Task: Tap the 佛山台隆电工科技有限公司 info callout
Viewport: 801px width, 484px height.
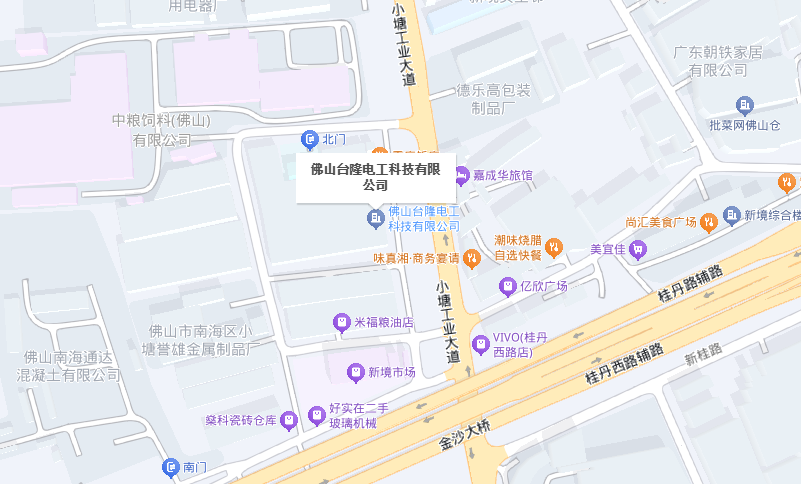Action: 375,177
